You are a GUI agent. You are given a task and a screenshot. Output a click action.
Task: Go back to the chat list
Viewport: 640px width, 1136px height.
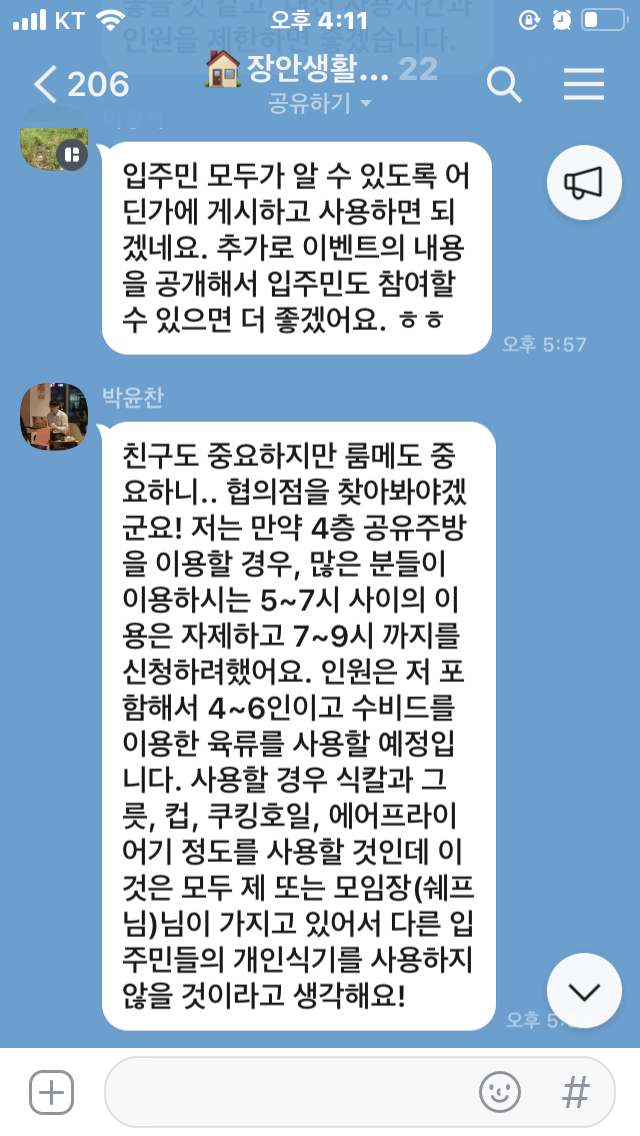80,85
